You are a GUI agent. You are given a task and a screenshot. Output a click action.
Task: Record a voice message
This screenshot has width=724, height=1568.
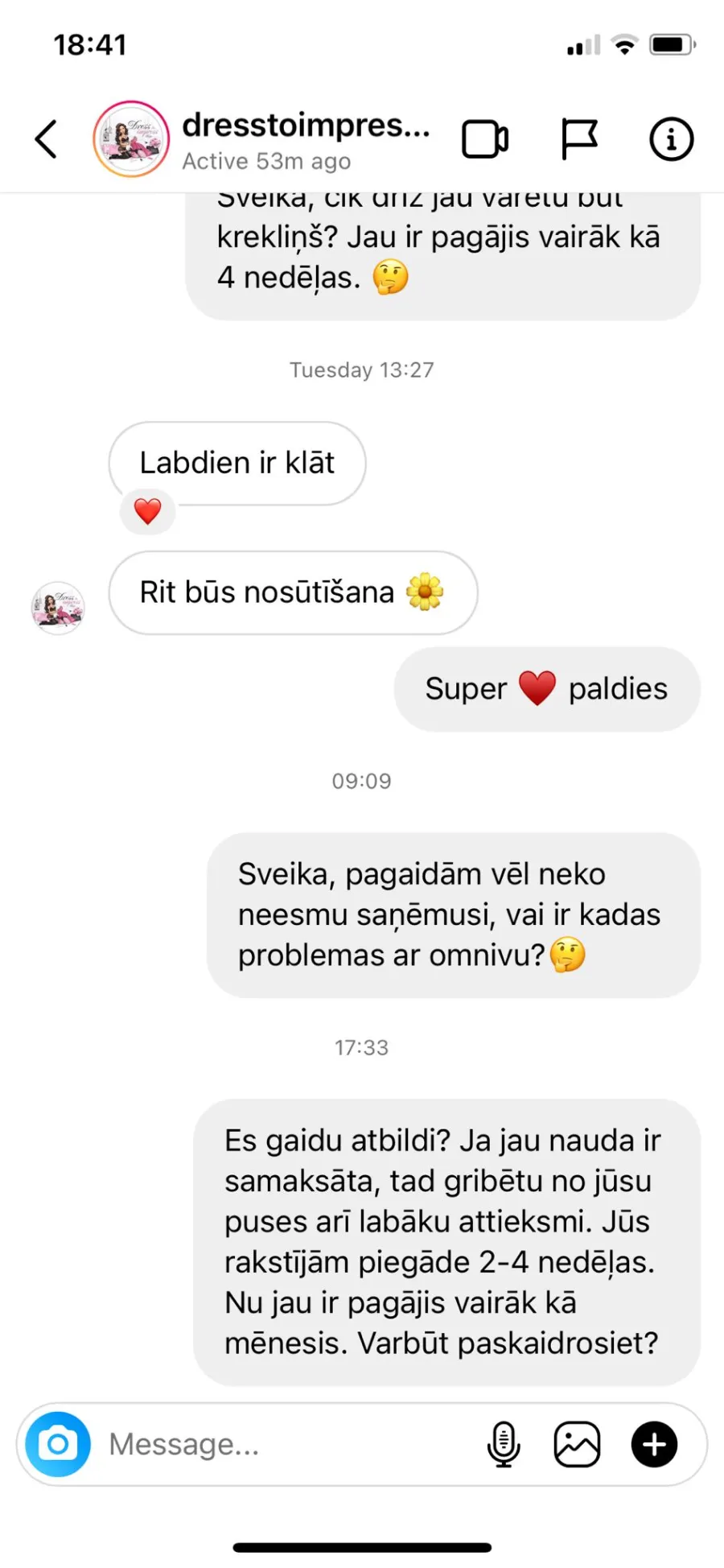[x=504, y=1444]
